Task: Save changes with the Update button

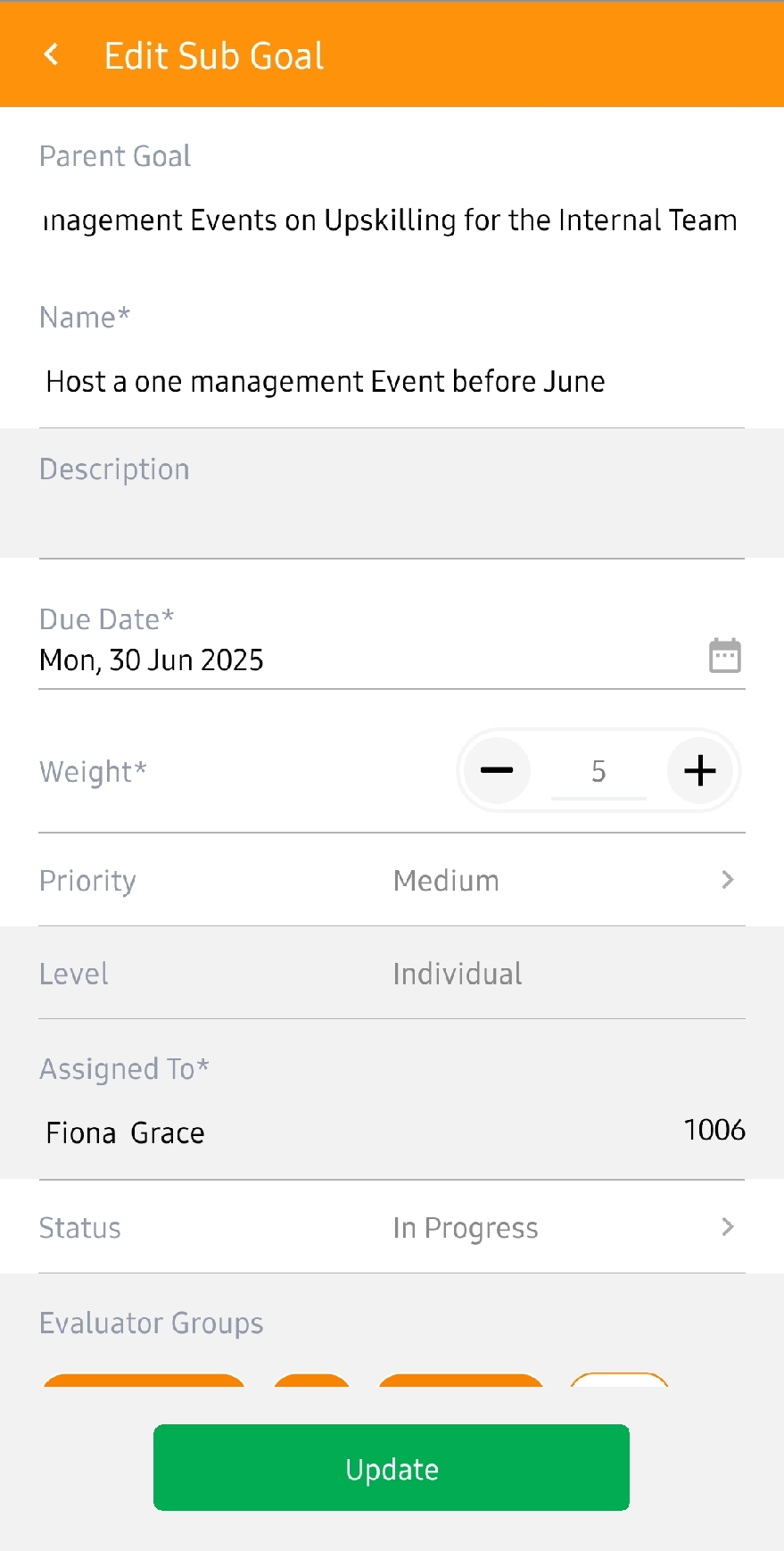Action: point(392,1468)
